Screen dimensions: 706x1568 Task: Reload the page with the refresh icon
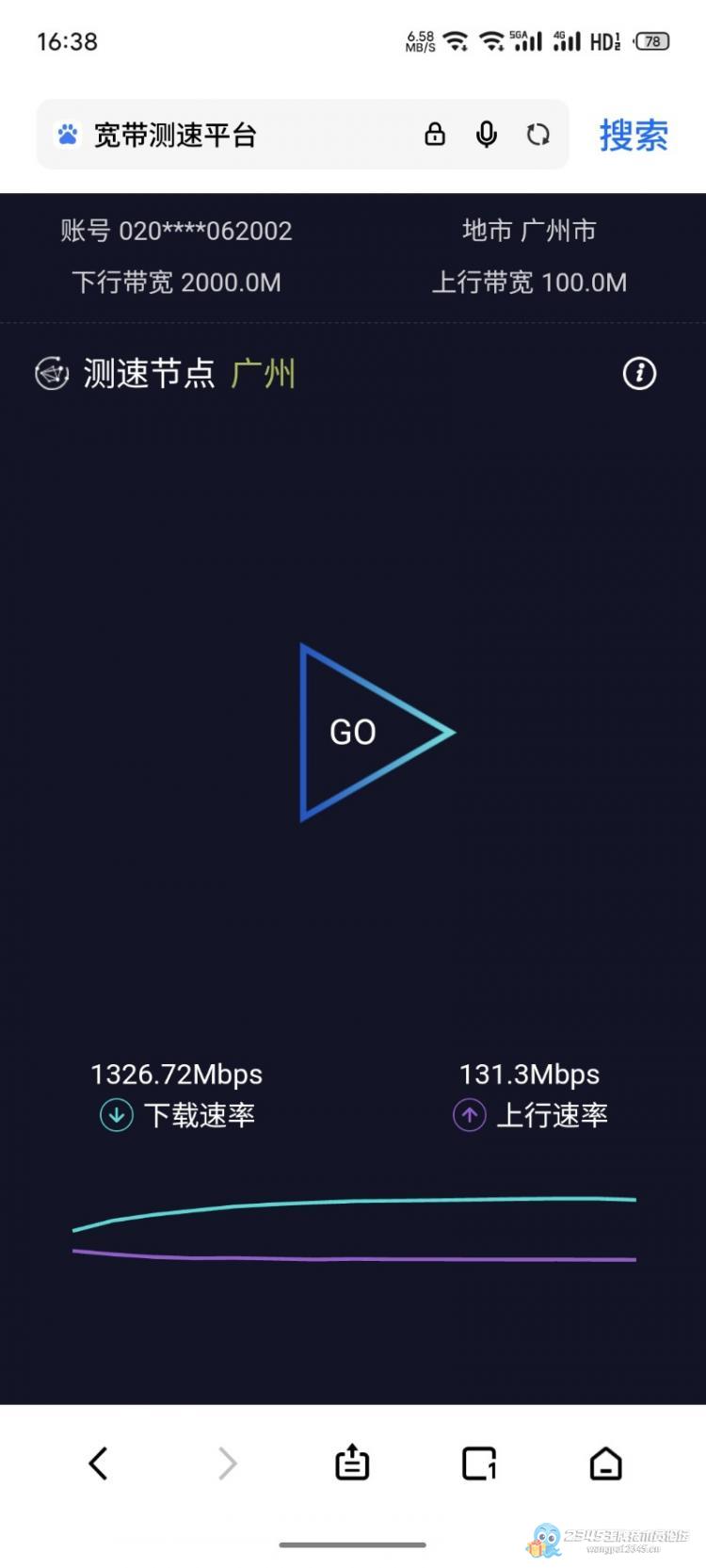[x=538, y=135]
